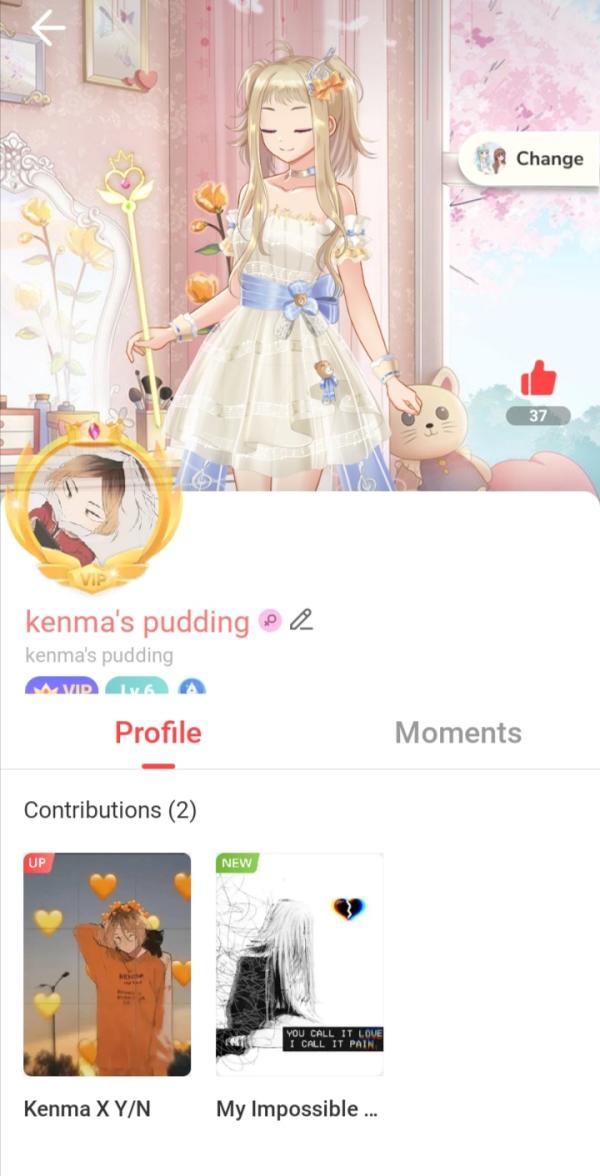
Task: Go back using the arrow icon
Action: 47,28
